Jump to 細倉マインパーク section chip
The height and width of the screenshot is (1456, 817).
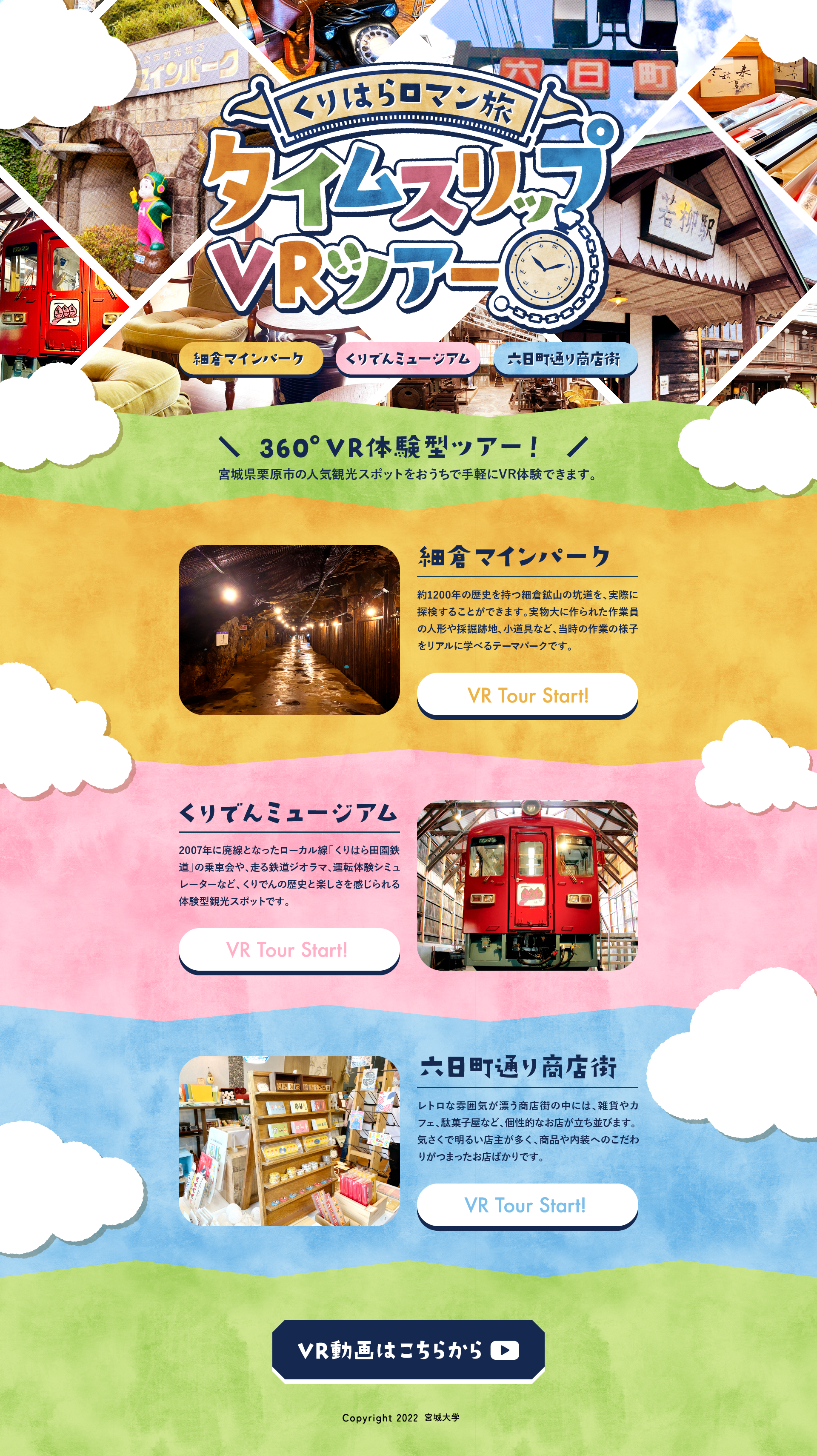[x=250, y=358]
